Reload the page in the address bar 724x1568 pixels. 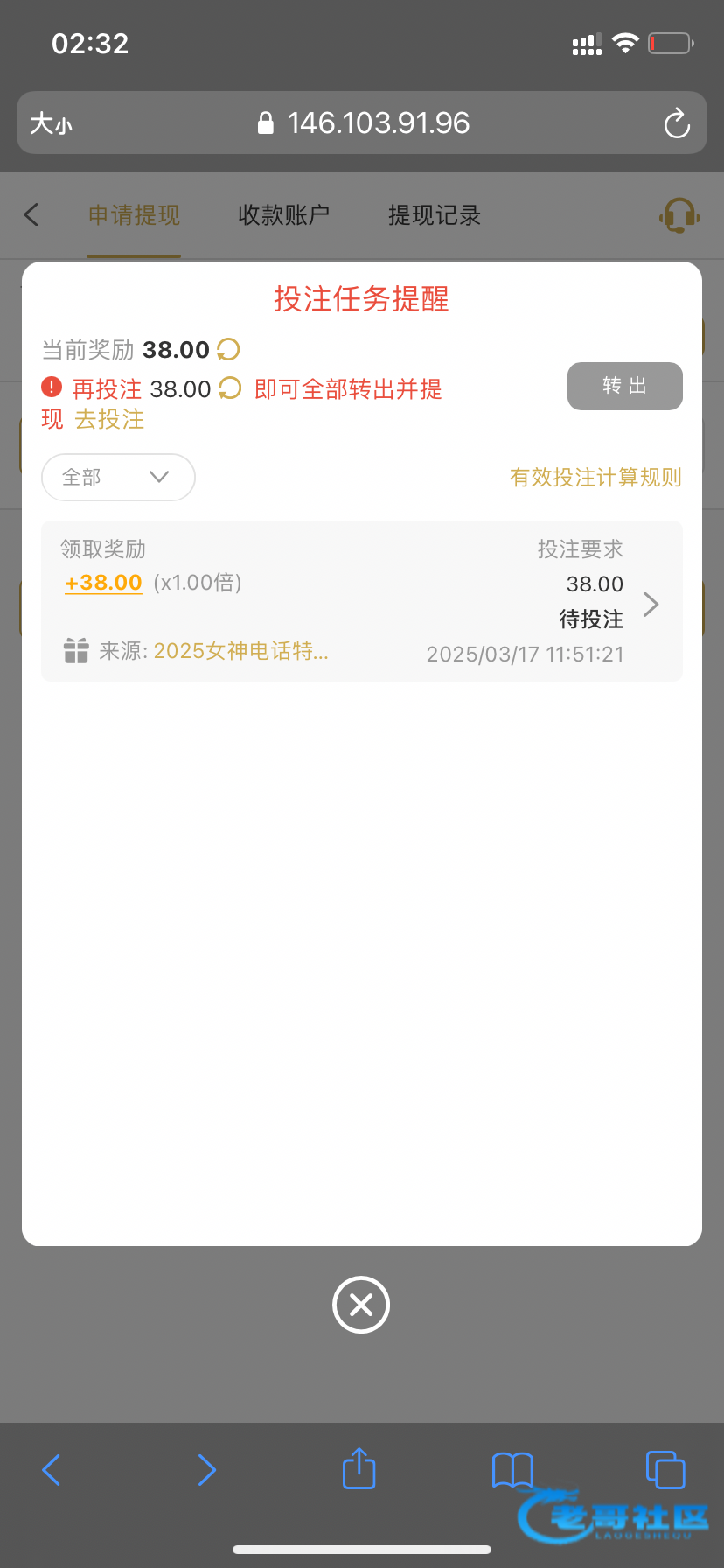click(x=677, y=123)
